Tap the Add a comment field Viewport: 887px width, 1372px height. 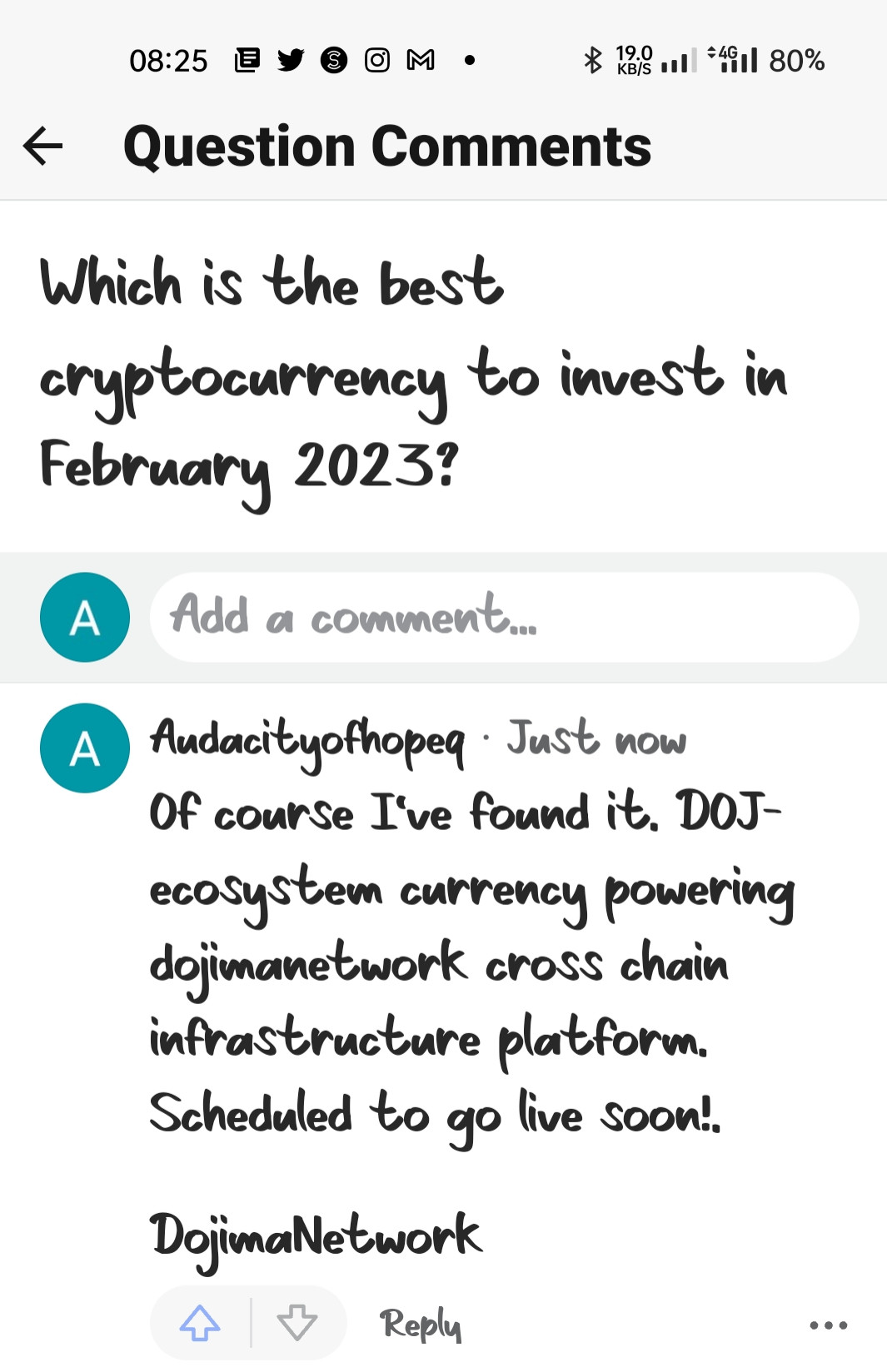coord(504,617)
